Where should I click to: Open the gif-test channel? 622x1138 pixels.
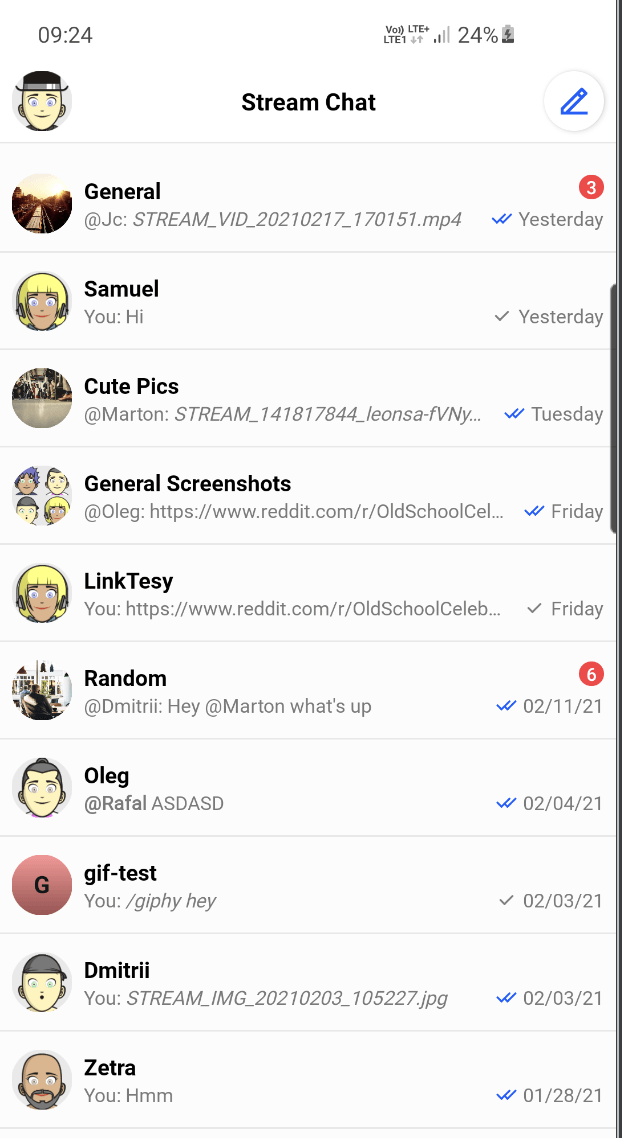click(x=300, y=885)
